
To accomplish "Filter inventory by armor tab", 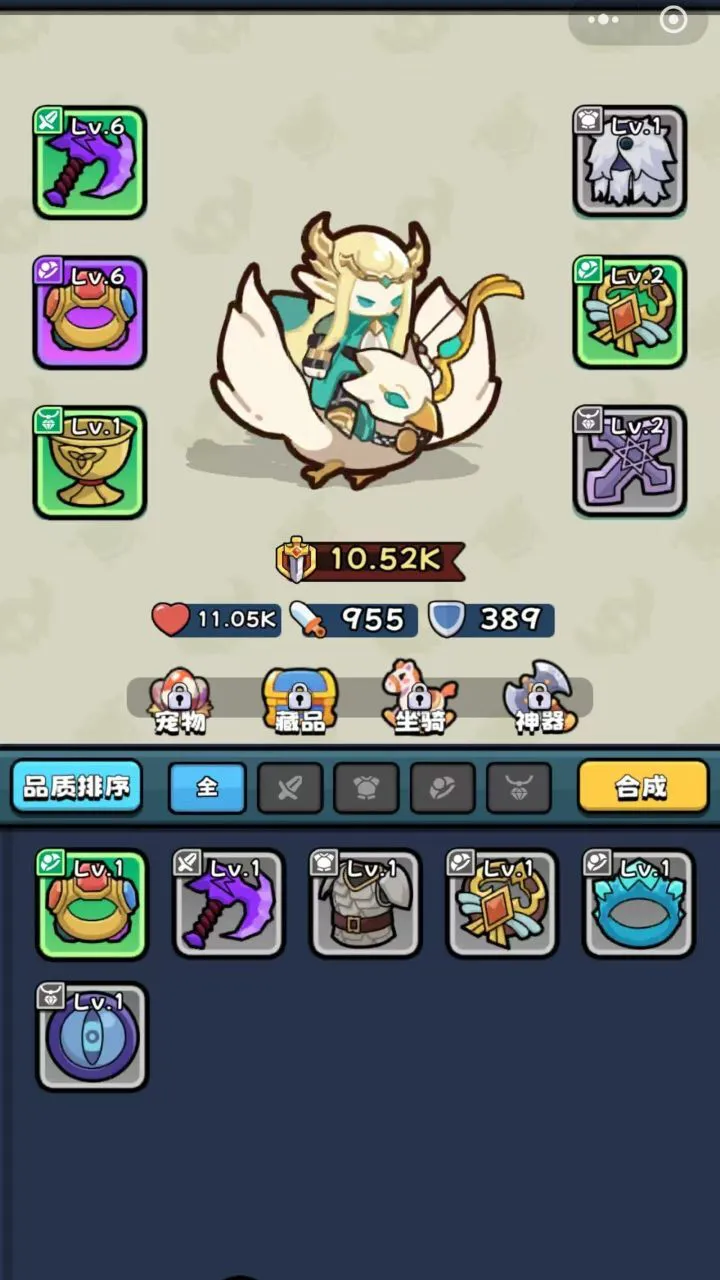I will [366, 788].
